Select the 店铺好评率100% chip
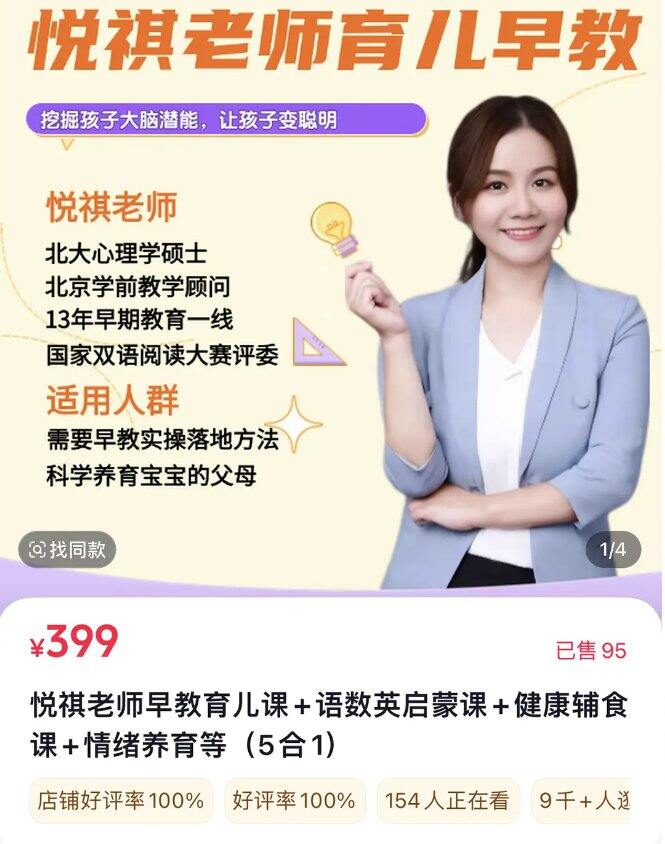This screenshot has width=665, height=844. click(121, 800)
